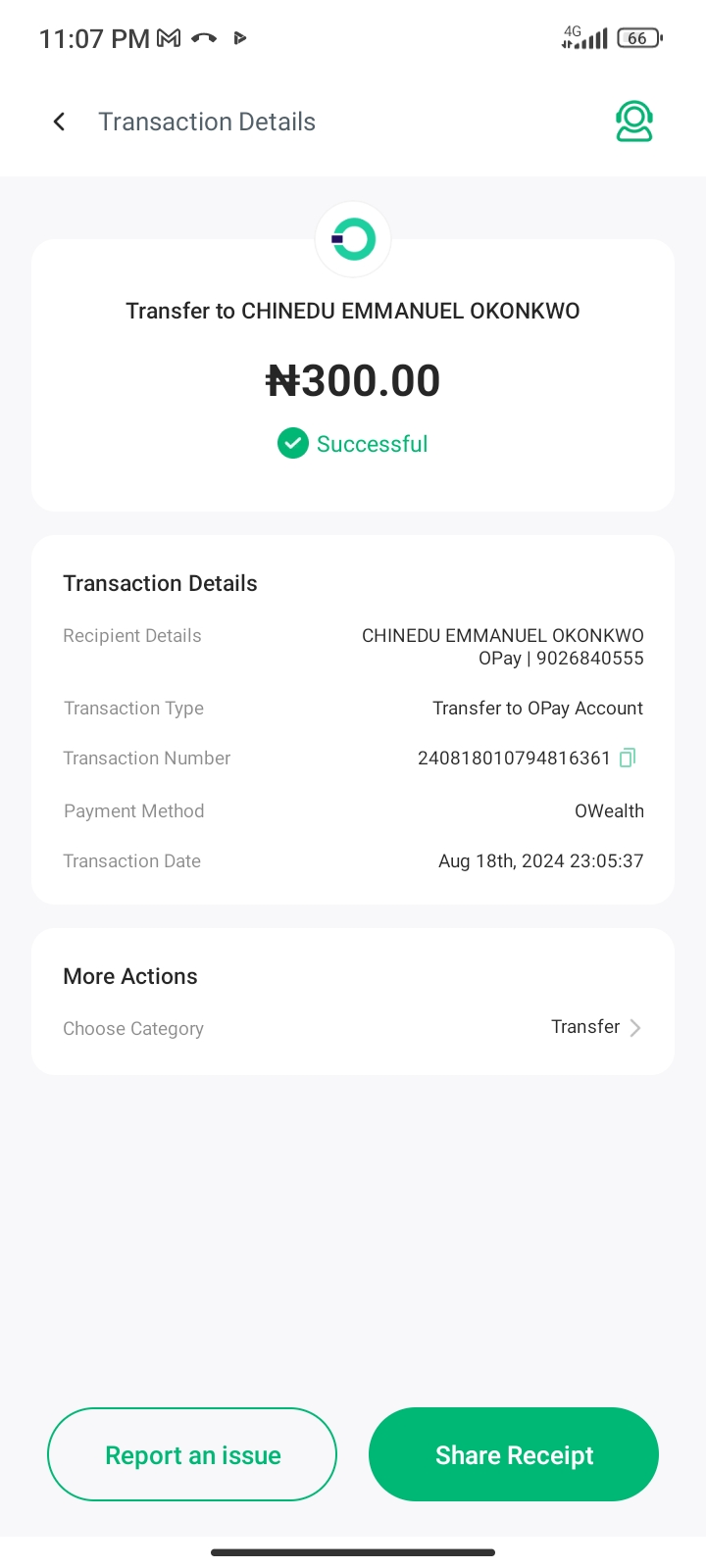This screenshot has width=706, height=1568.
Task: Open customer support headset icon
Action: point(633,122)
